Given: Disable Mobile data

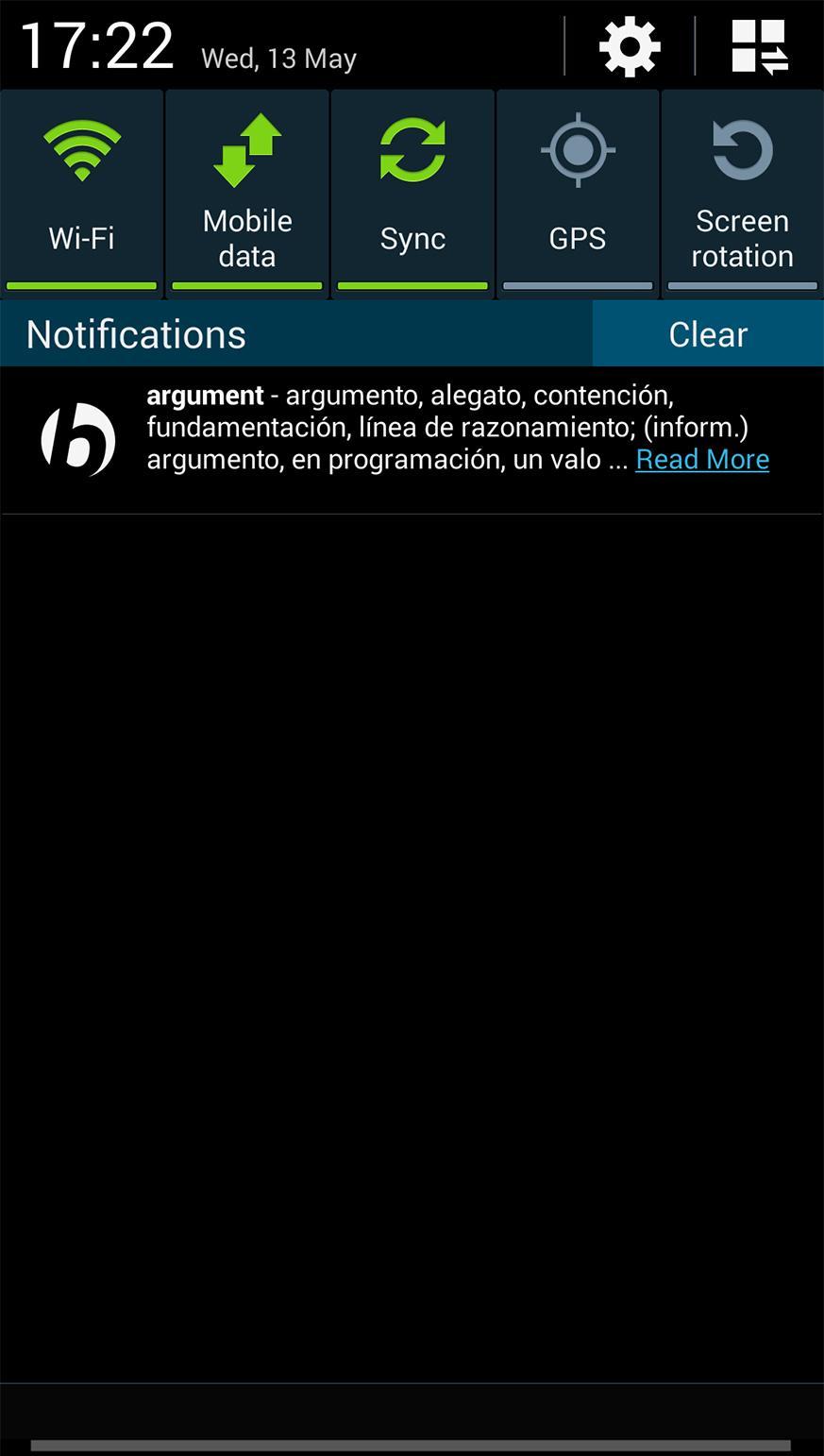Looking at the screenshot, I should 247,194.
